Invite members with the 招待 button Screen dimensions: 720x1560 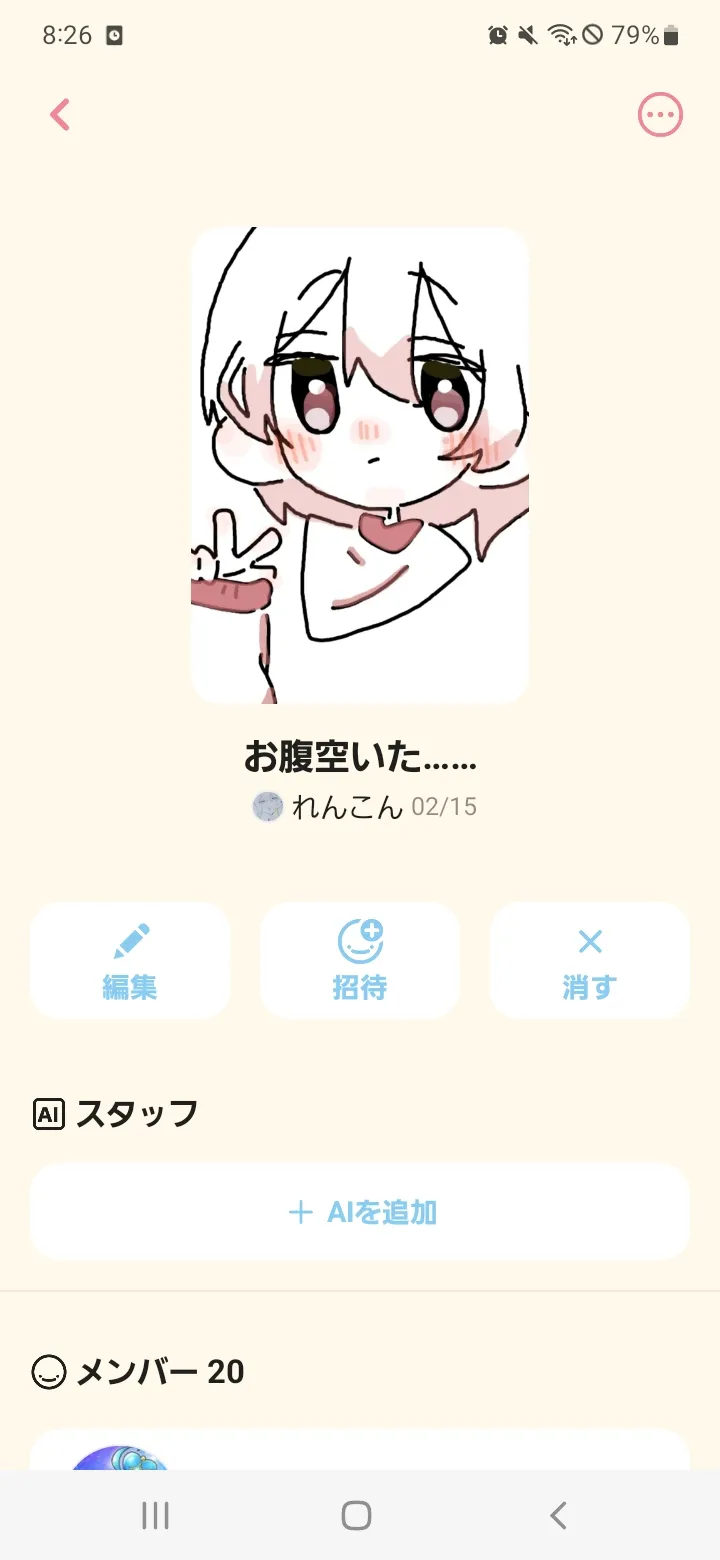[x=360, y=960]
